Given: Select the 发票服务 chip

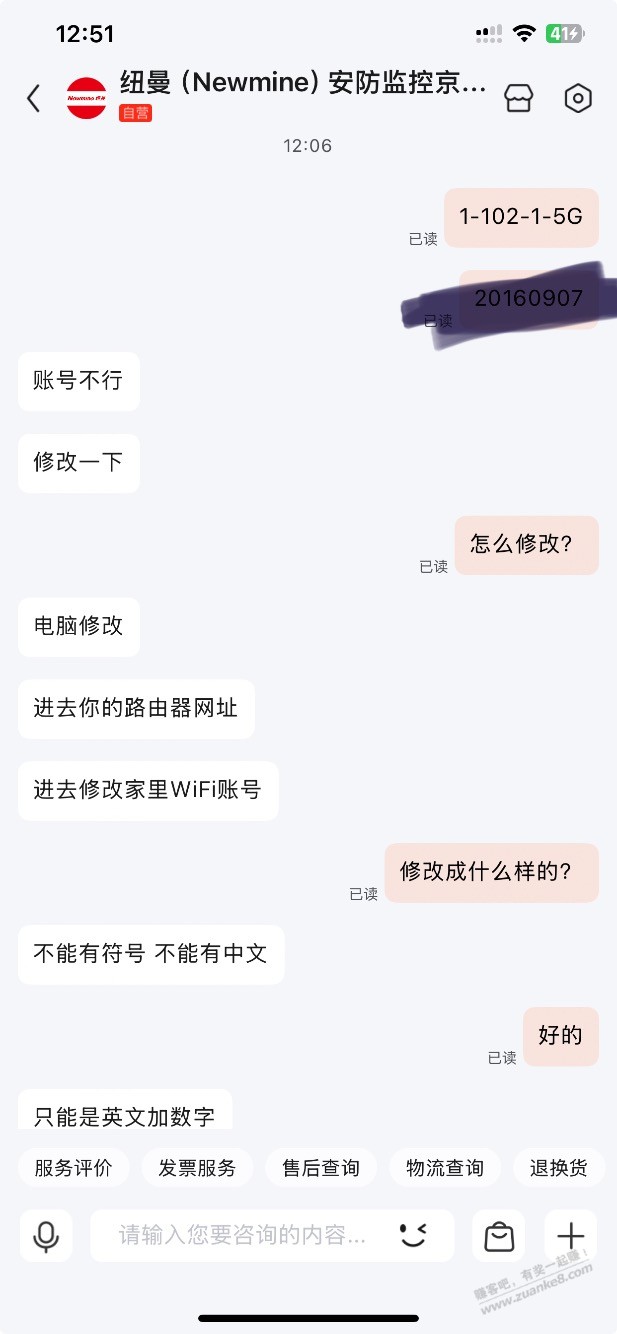Looking at the screenshot, I should pos(197,1167).
